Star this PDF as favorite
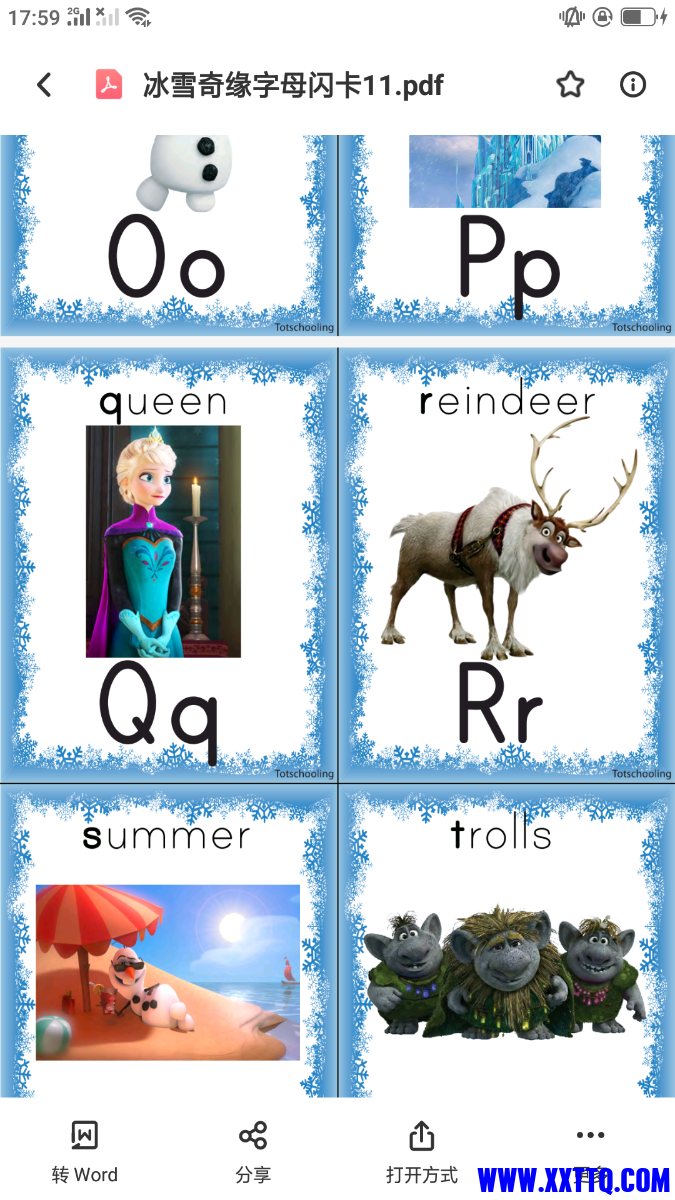The image size is (675, 1200). tap(570, 85)
